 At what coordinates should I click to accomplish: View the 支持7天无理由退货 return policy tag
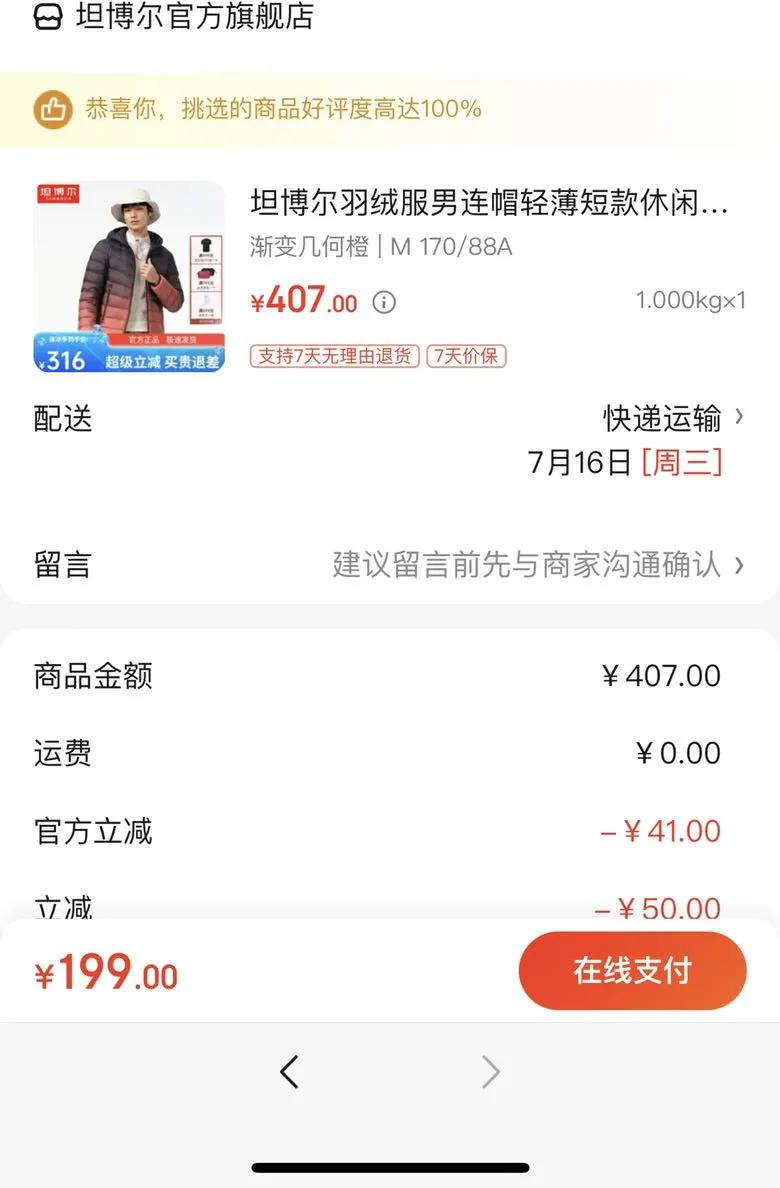point(334,356)
